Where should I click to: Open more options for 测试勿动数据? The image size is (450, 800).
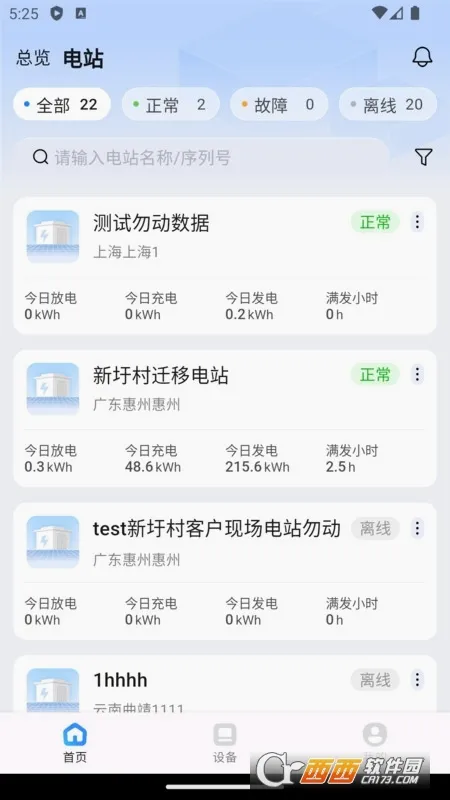click(x=417, y=222)
